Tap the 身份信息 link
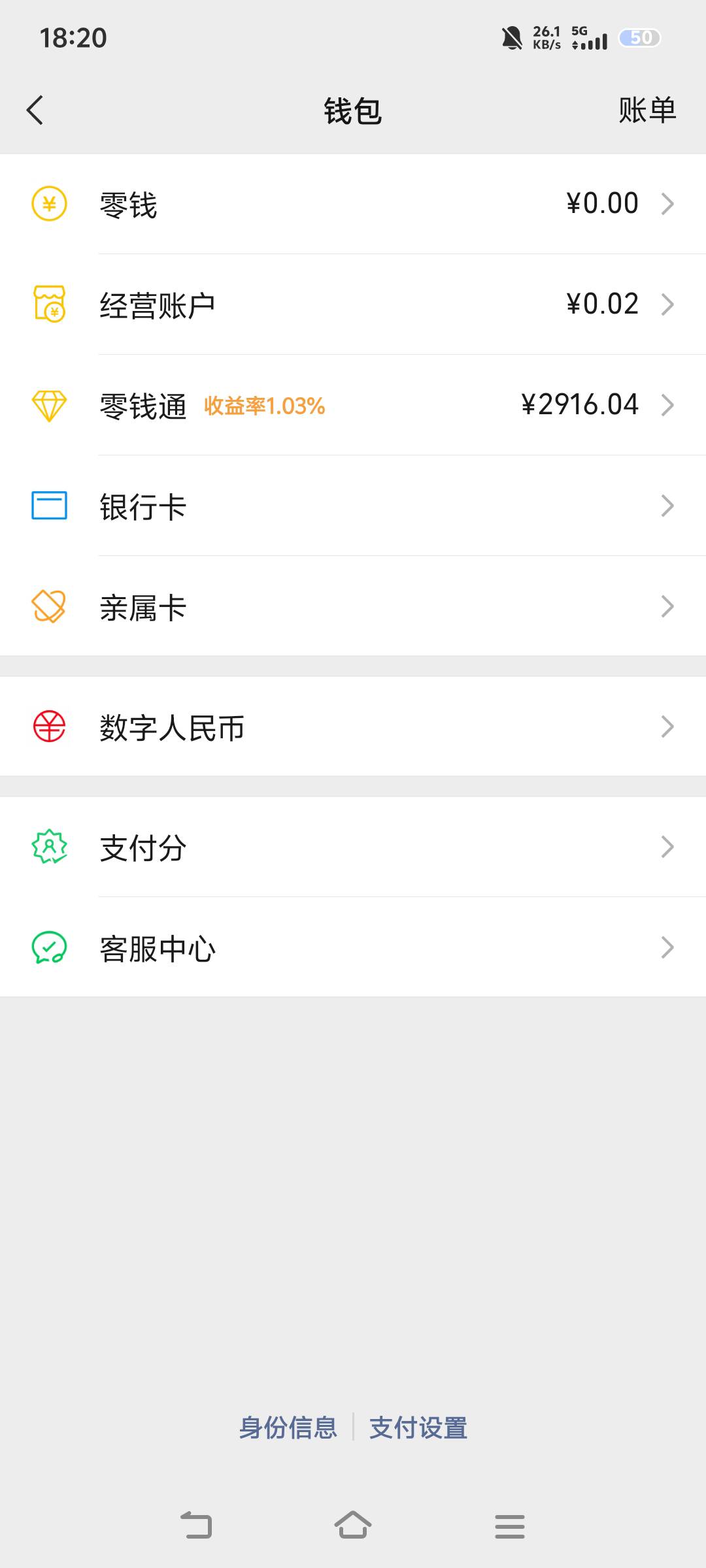The width and height of the screenshot is (706, 1568). click(x=288, y=1427)
